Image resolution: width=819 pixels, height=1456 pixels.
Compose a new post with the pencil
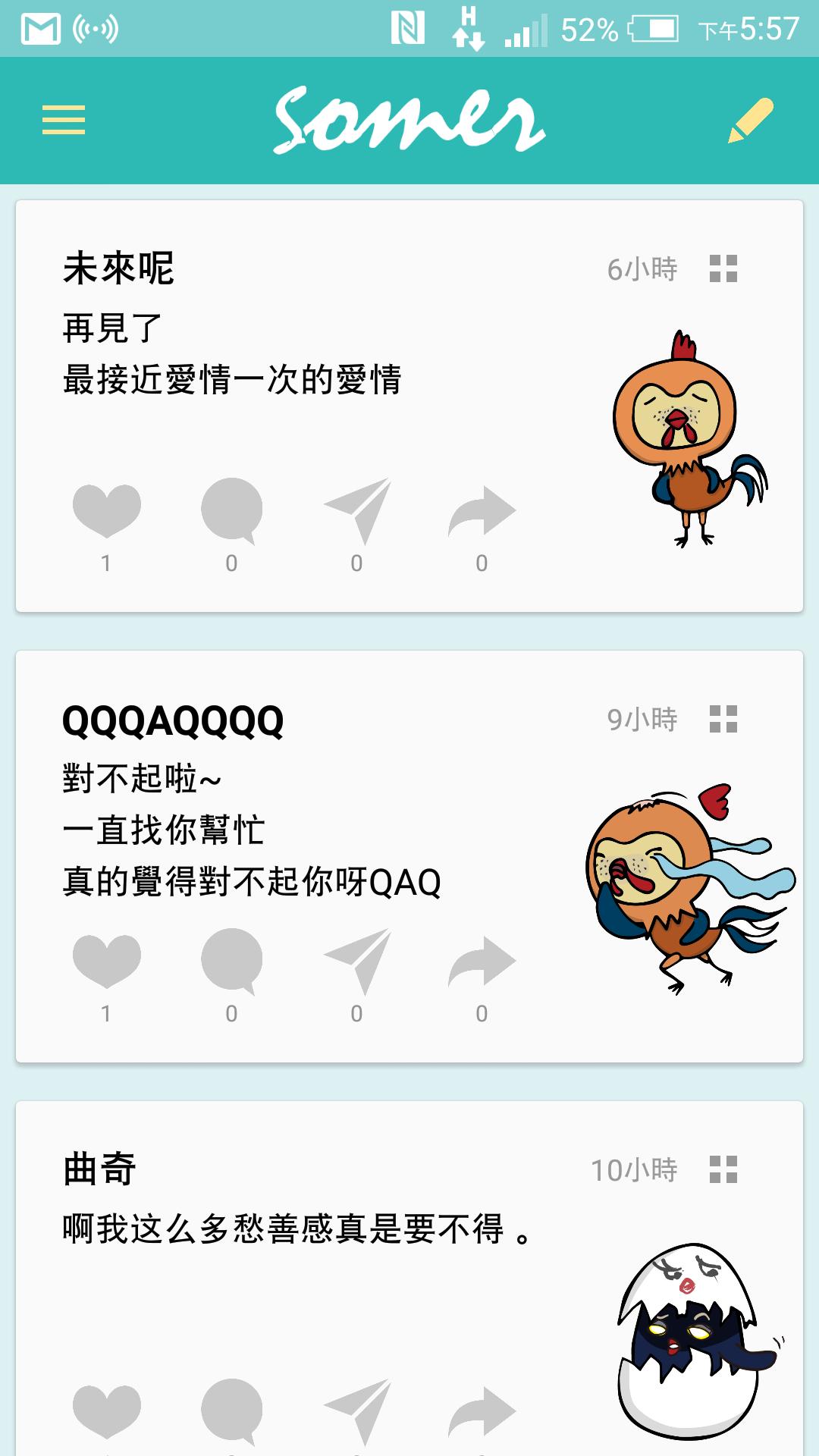[750, 120]
